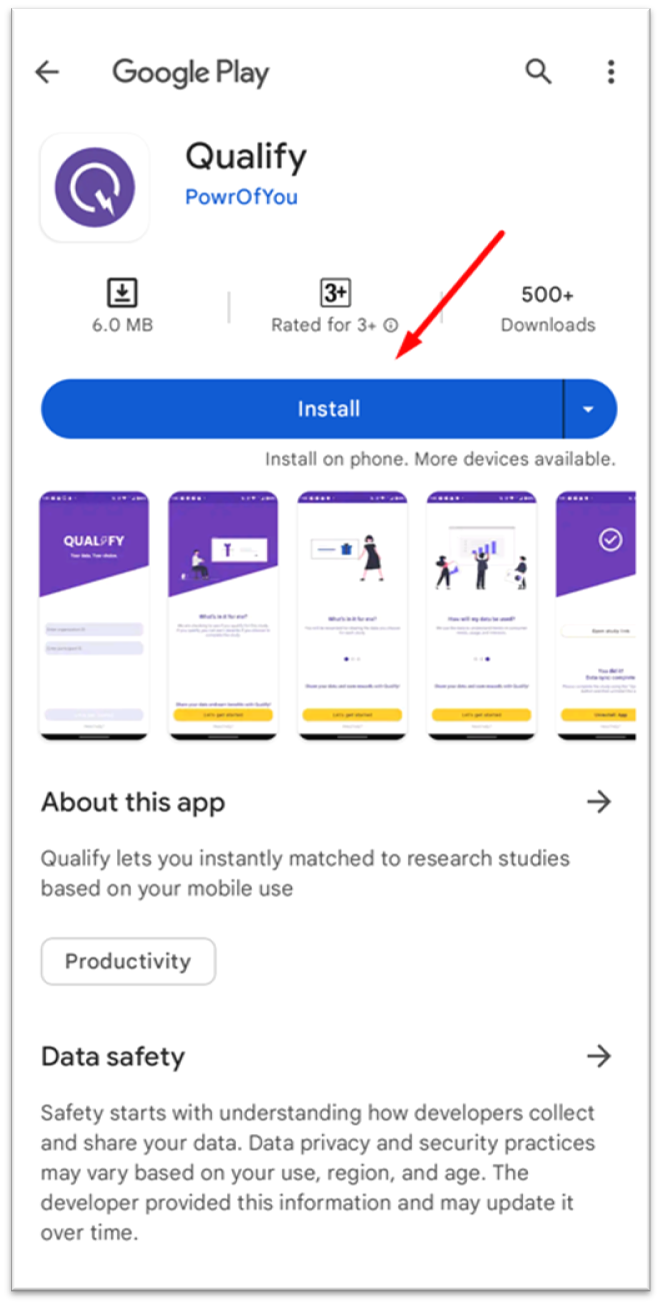Open the Data safety details arrow
The height and width of the screenshot is (1305, 661).
click(598, 1056)
